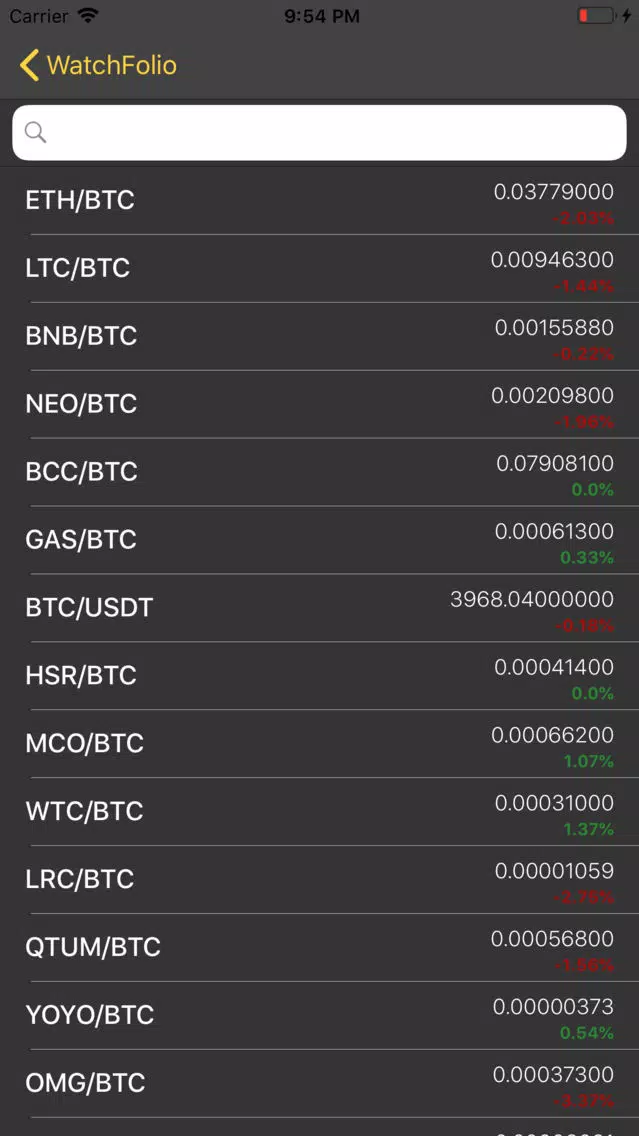Tap the HSR/BTC row
This screenshot has width=639, height=1136.
320,676
